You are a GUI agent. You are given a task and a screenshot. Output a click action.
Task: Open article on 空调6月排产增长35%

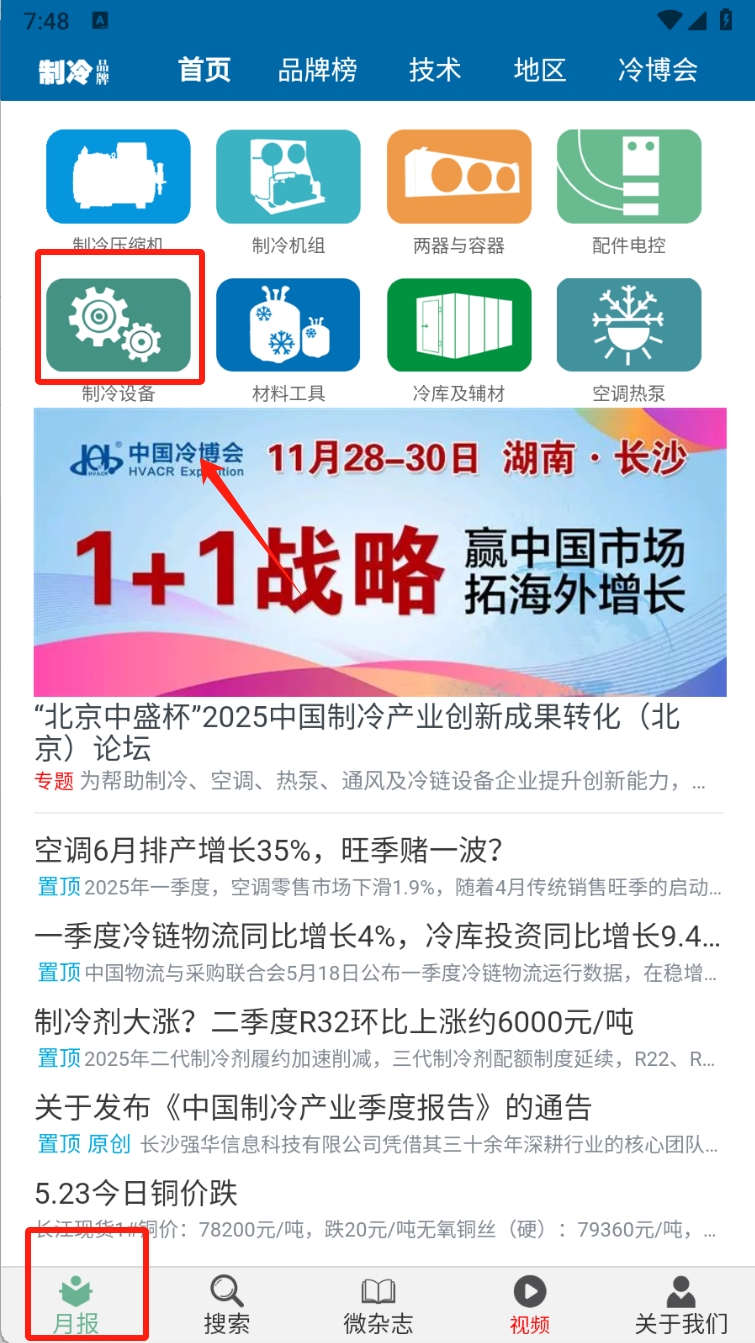270,851
